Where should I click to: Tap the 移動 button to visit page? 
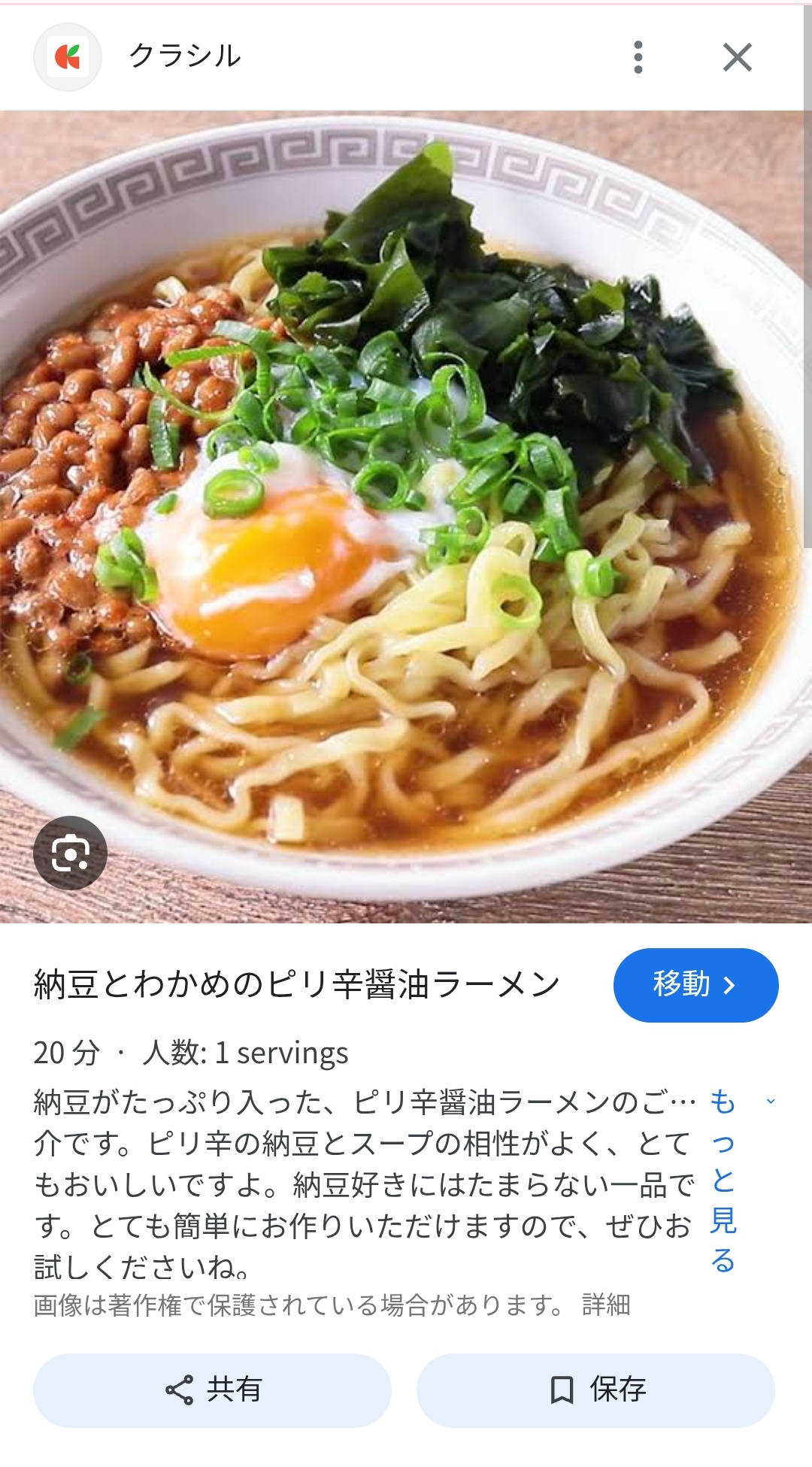pyautogui.click(x=695, y=984)
